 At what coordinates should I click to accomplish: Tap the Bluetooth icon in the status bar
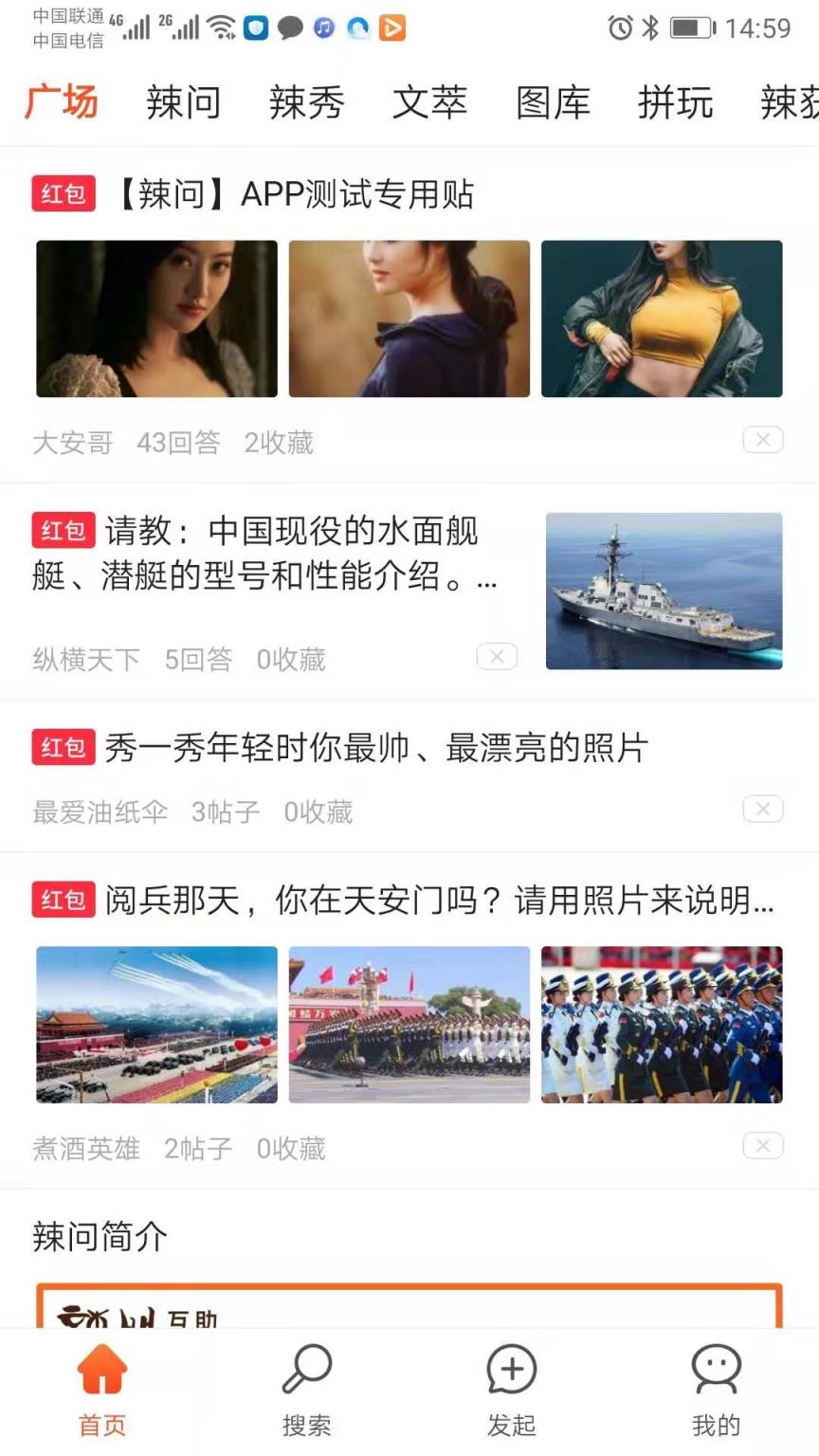pos(651,28)
